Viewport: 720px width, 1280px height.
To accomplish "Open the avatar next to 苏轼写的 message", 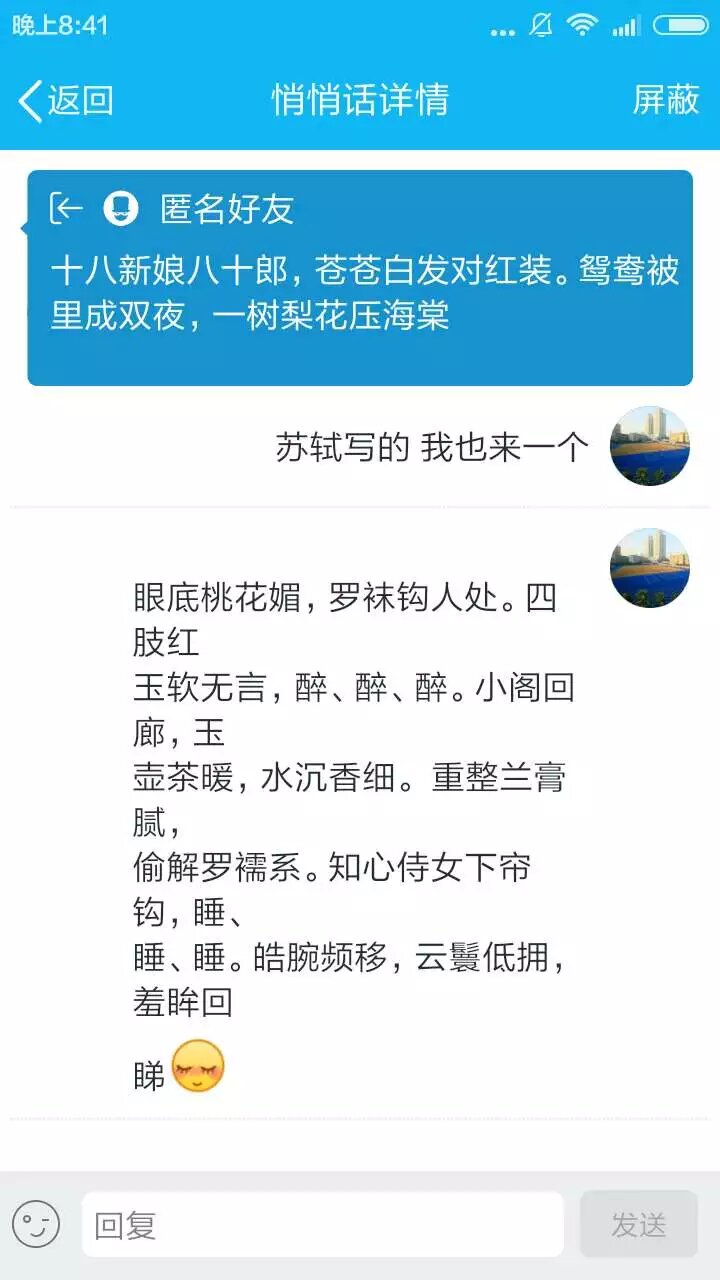I will [650, 446].
